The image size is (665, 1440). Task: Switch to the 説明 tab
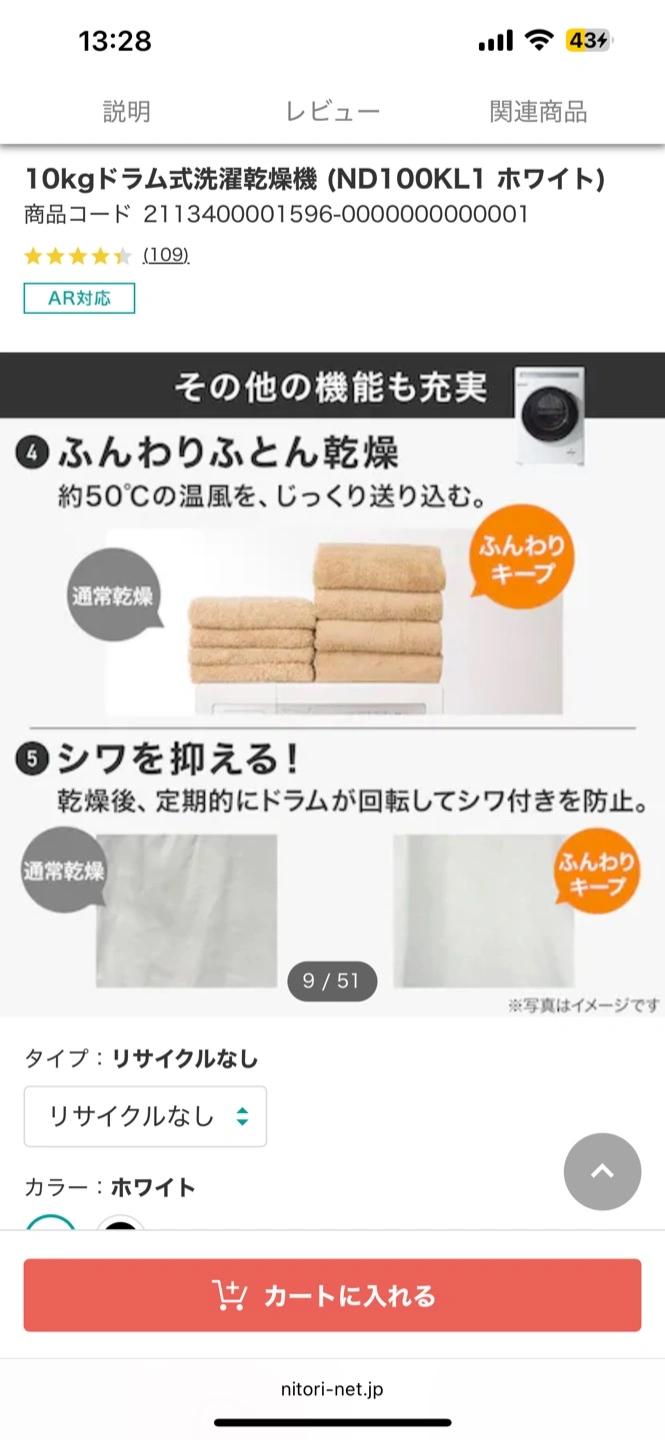(x=127, y=111)
